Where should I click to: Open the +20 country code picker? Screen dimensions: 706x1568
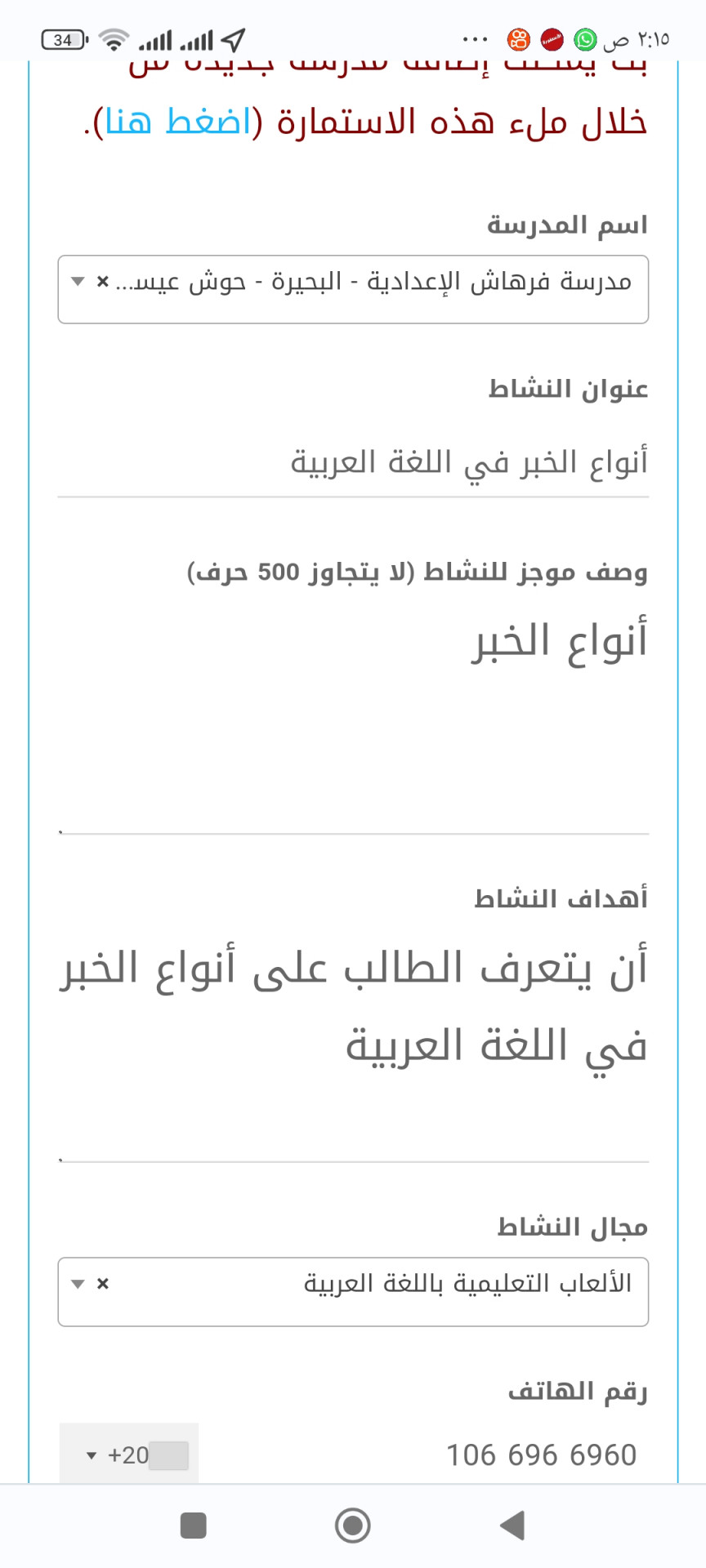(129, 1454)
